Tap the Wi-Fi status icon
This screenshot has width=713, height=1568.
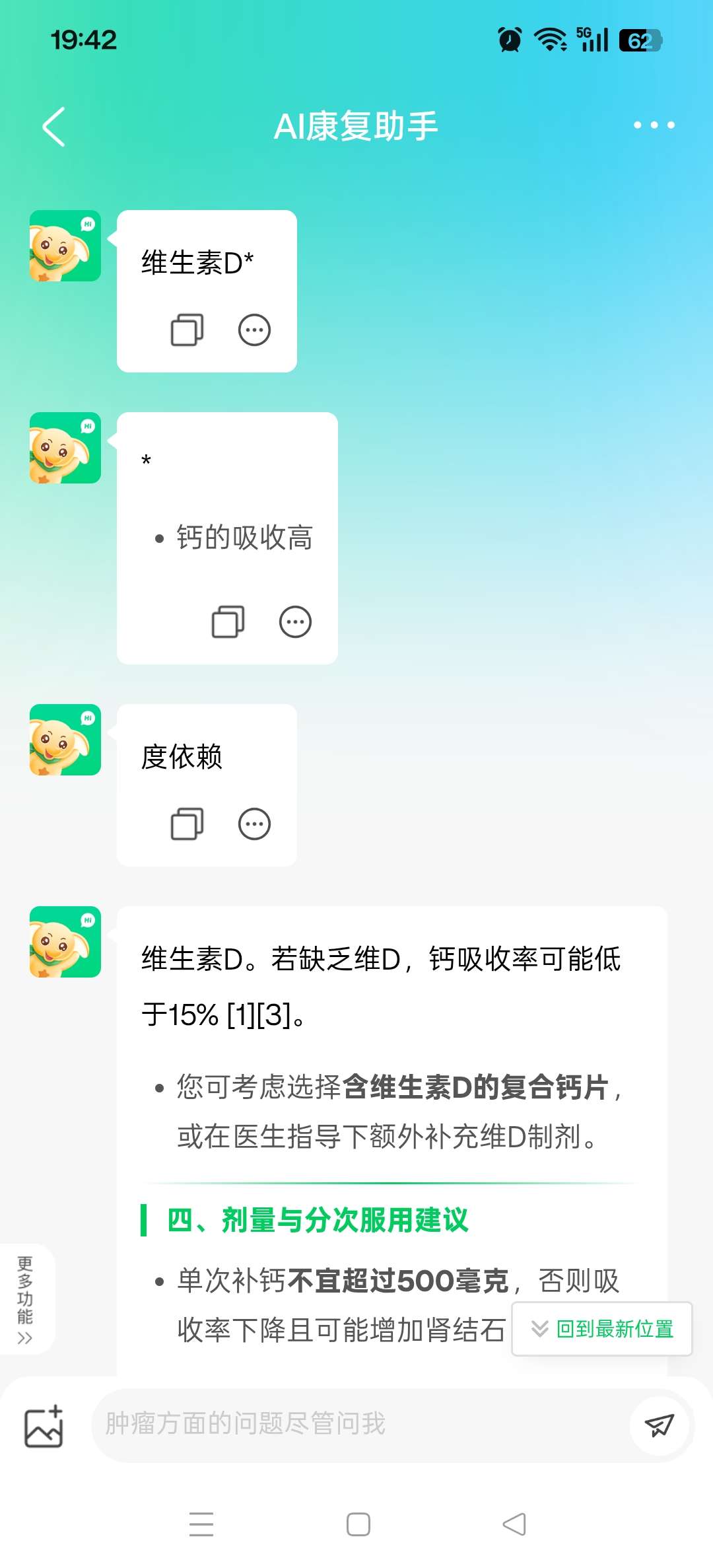[x=552, y=41]
